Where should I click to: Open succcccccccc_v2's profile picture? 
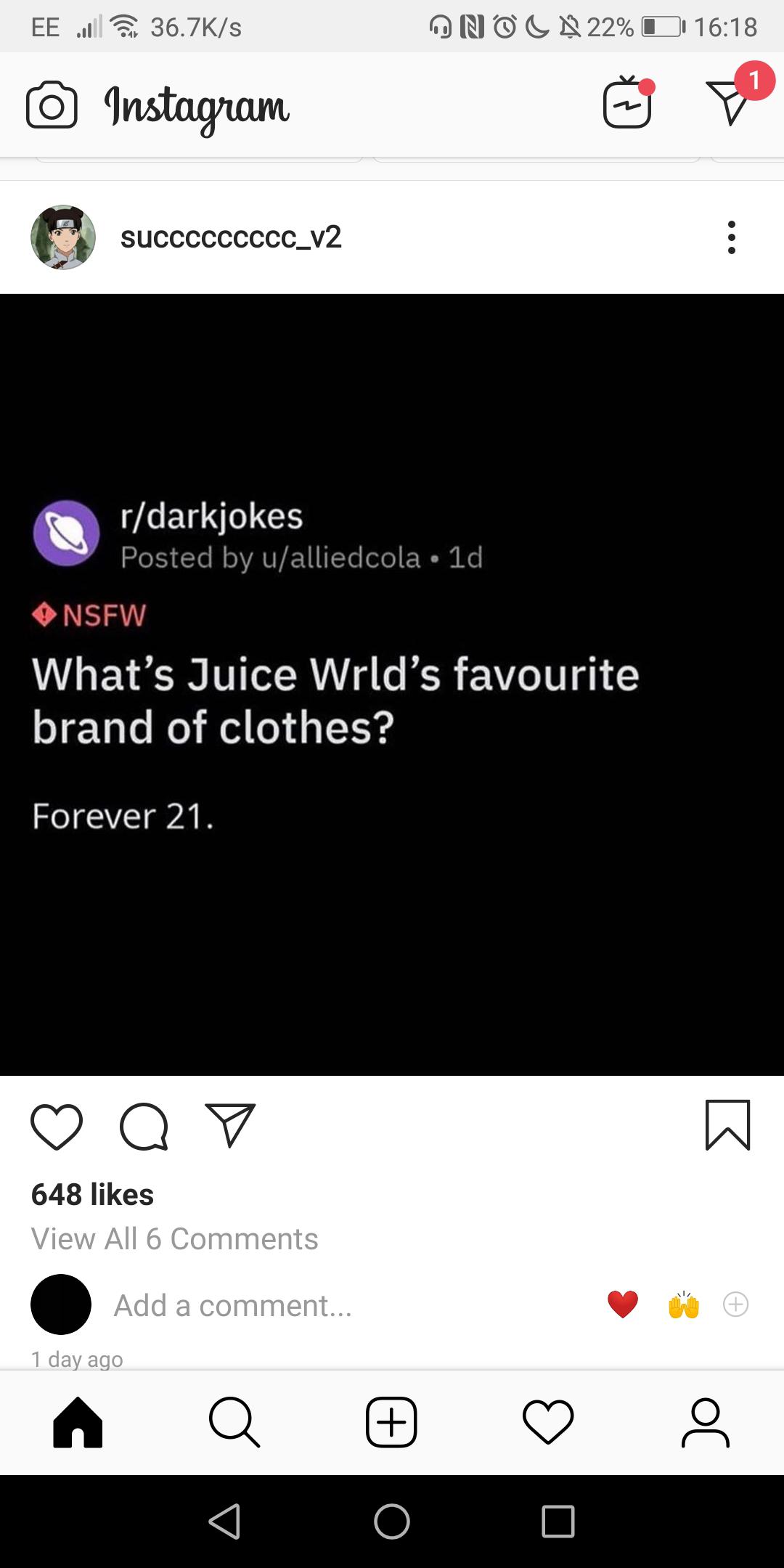[x=64, y=237]
